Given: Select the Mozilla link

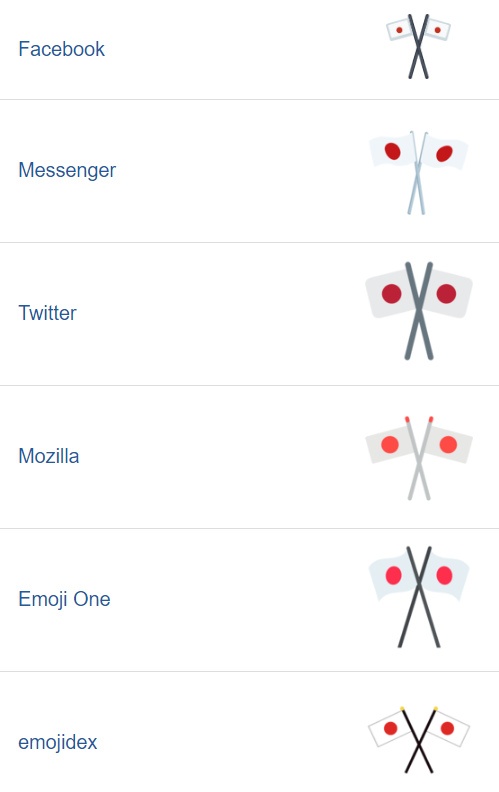Looking at the screenshot, I should coord(49,456).
